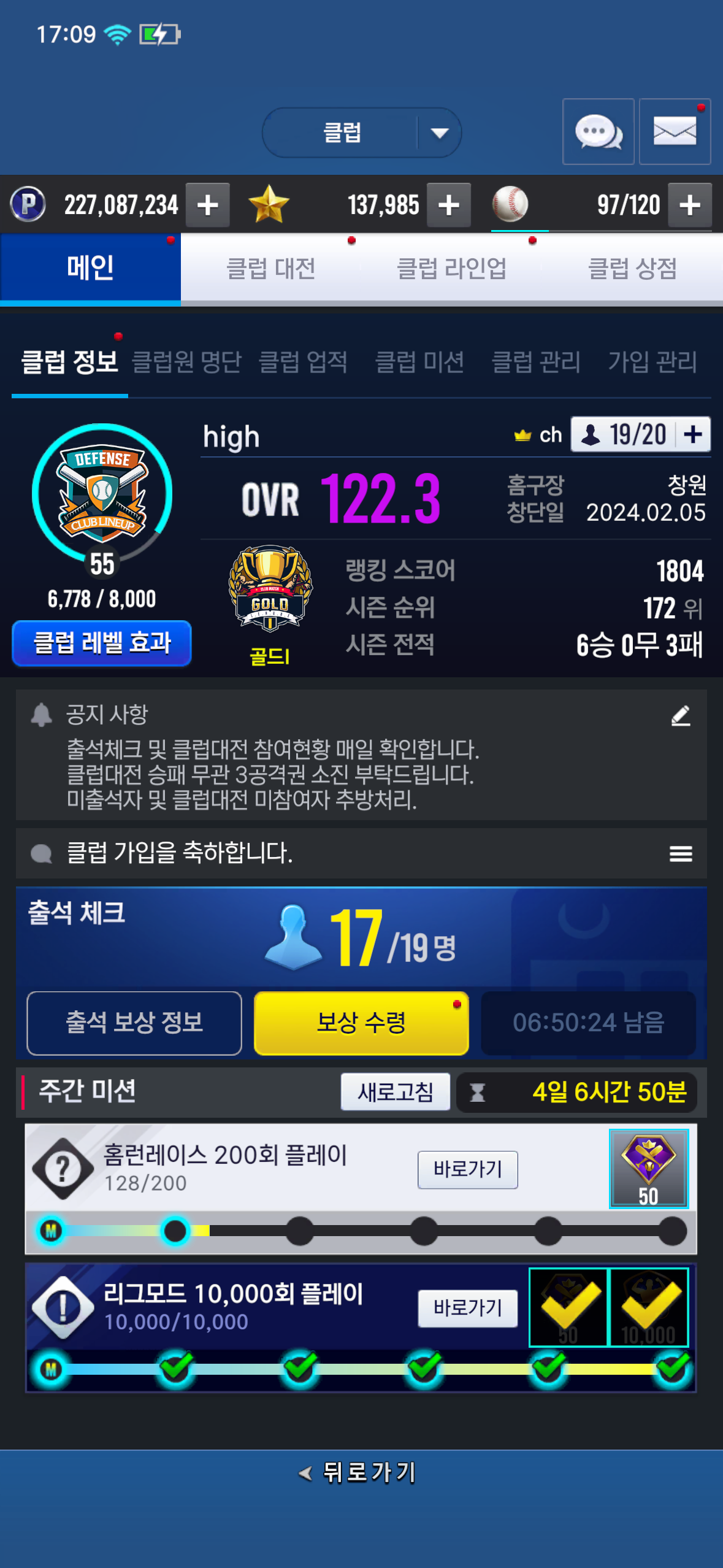Image resolution: width=723 pixels, height=1568 pixels.
Task: Open the 가입 관리 sub-tab
Action: click(x=652, y=362)
